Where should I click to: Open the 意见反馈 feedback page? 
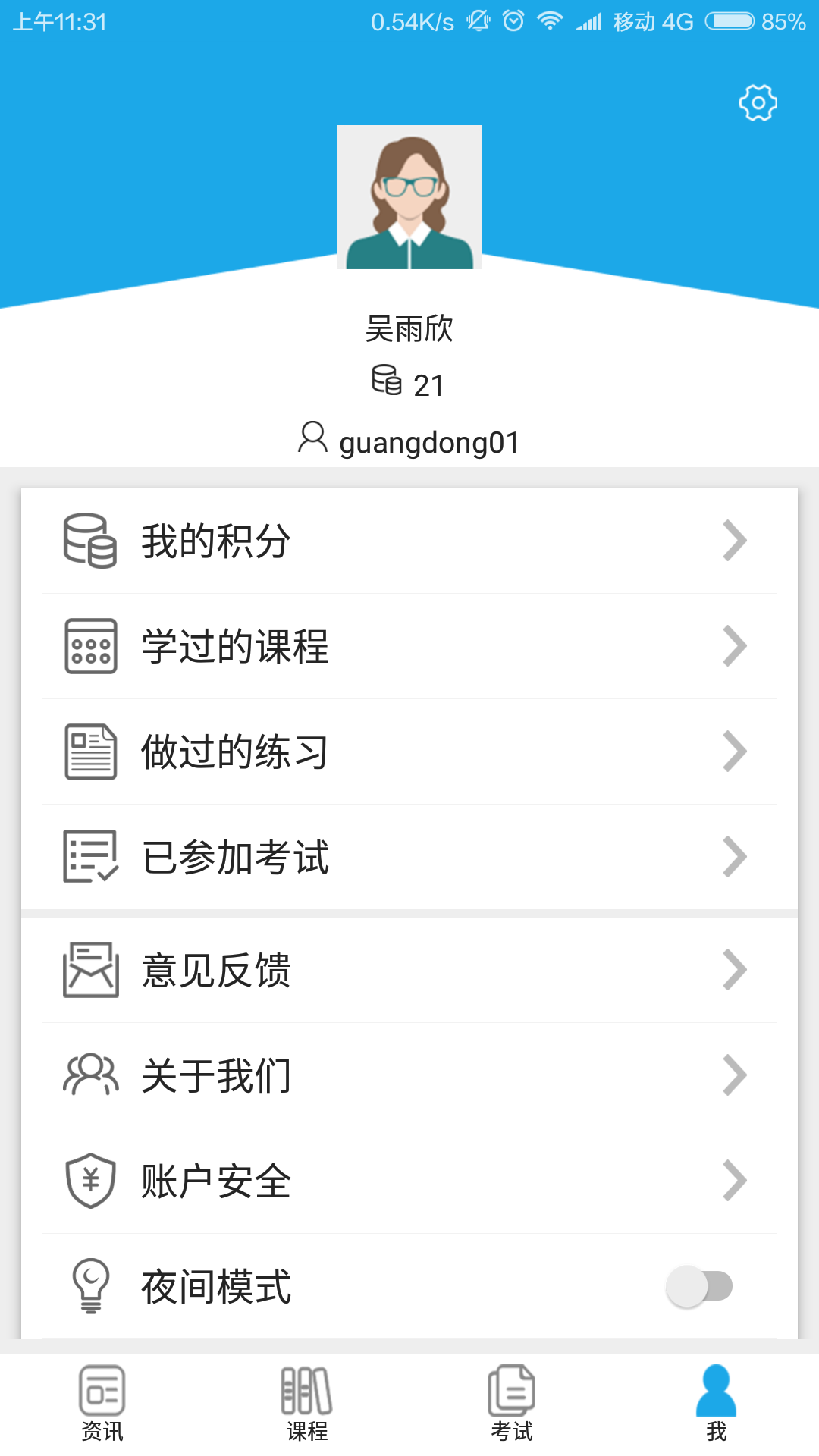[409, 970]
